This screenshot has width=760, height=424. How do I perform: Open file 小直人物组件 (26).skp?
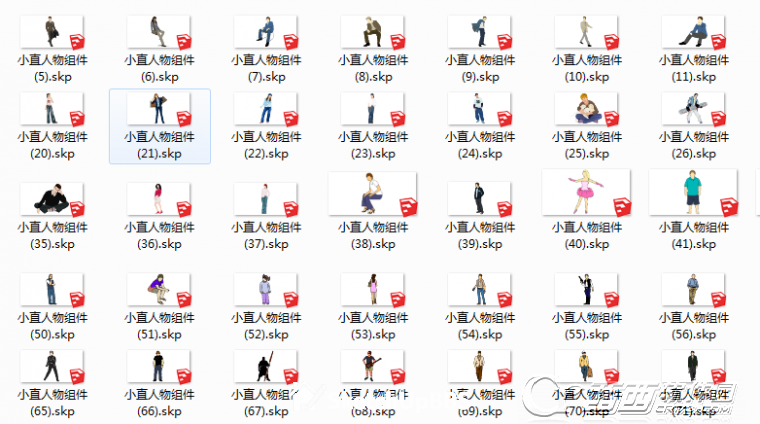pyautogui.click(x=693, y=110)
